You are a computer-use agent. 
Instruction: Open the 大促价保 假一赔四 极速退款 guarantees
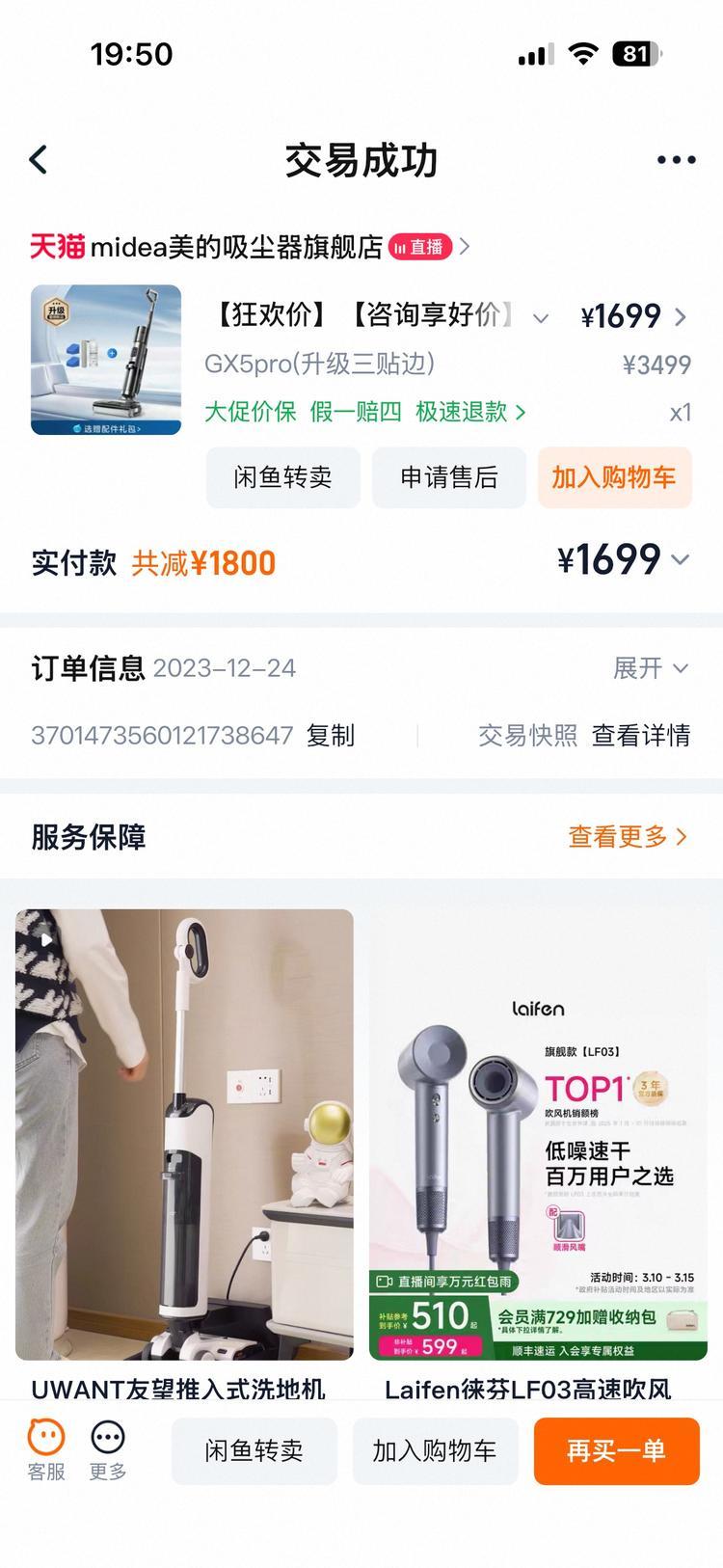pos(364,413)
